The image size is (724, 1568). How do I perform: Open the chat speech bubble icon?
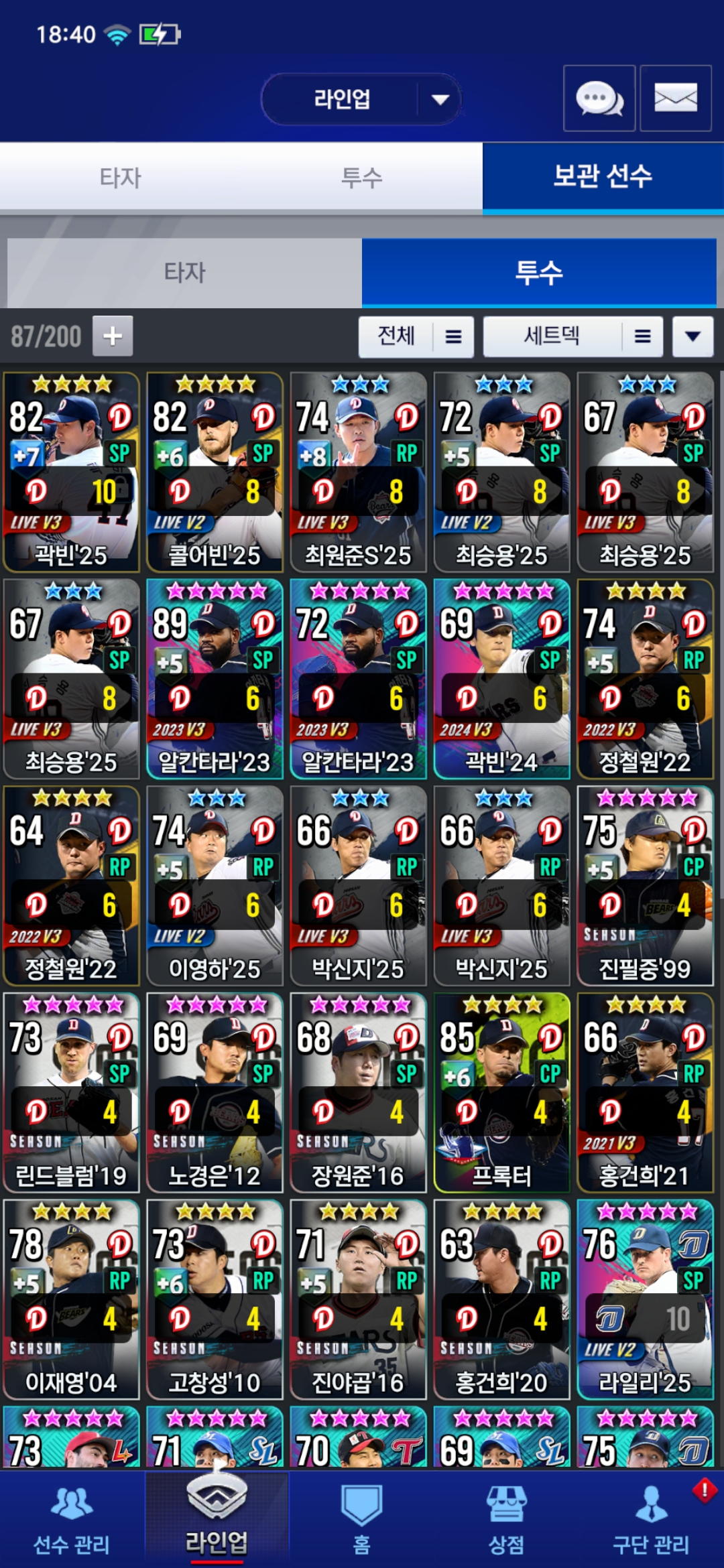pos(599,99)
